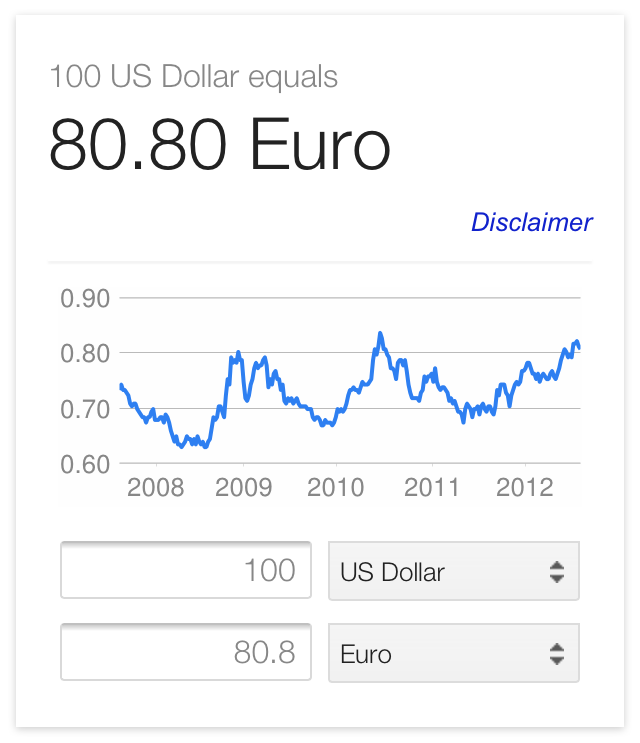Open the Disclaimer link
The height and width of the screenshot is (743, 640).
tap(531, 222)
